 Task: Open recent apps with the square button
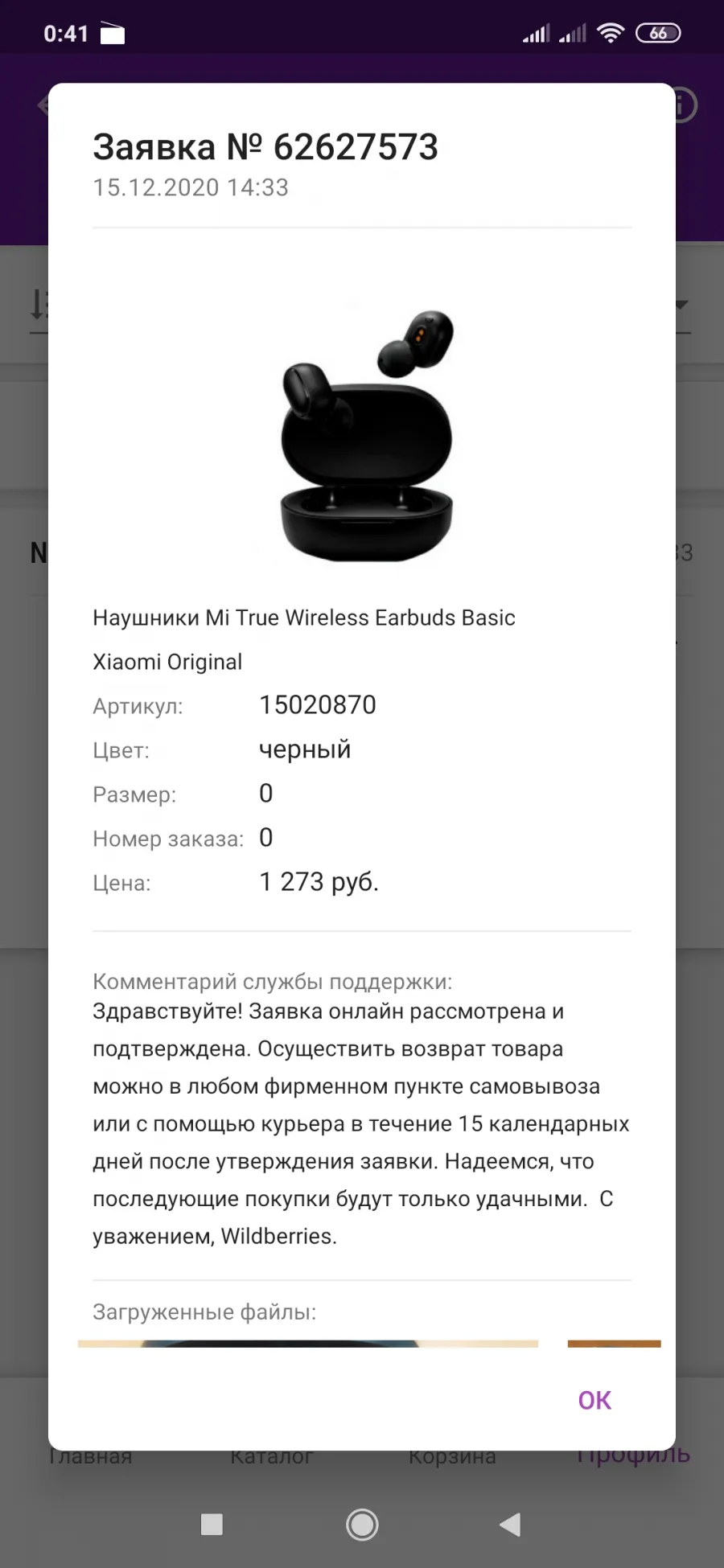pos(212,1525)
